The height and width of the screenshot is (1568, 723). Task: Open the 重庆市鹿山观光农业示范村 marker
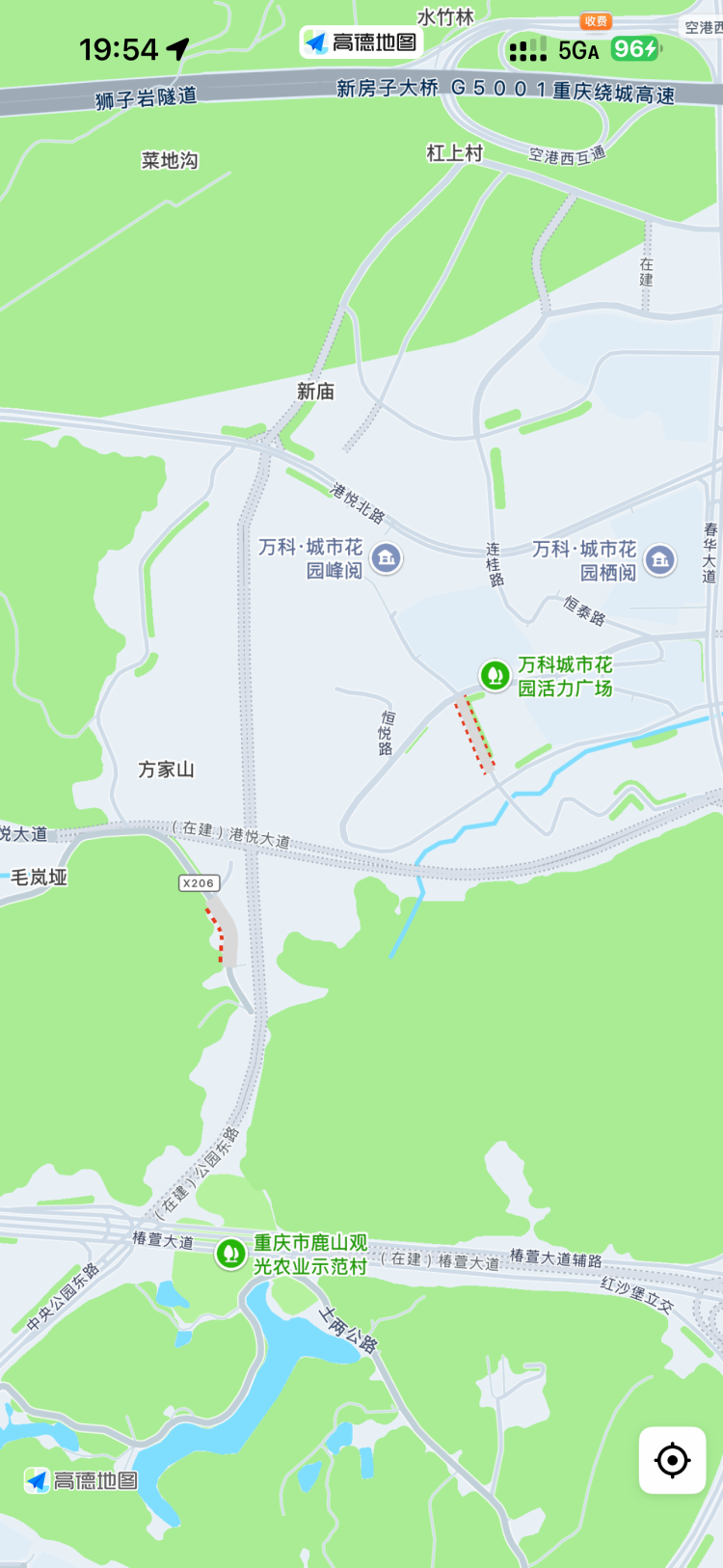point(230,1254)
